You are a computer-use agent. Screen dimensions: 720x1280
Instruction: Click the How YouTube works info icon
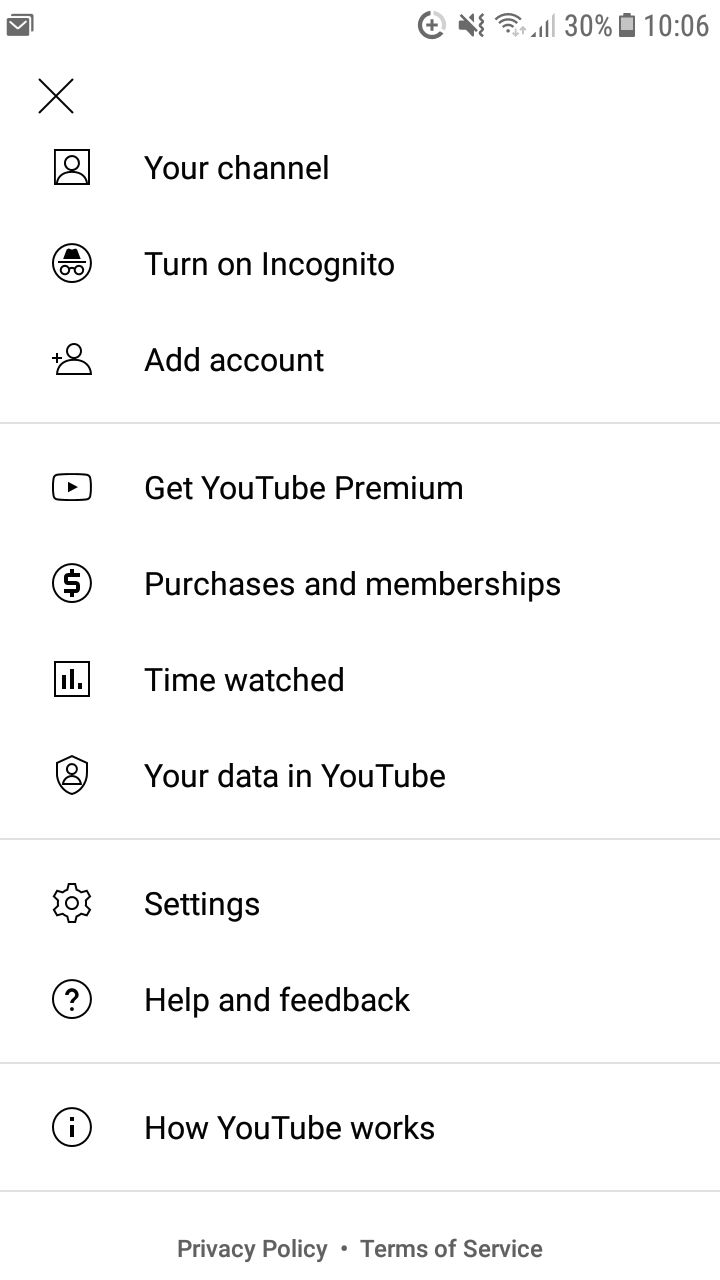[71, 1127]
